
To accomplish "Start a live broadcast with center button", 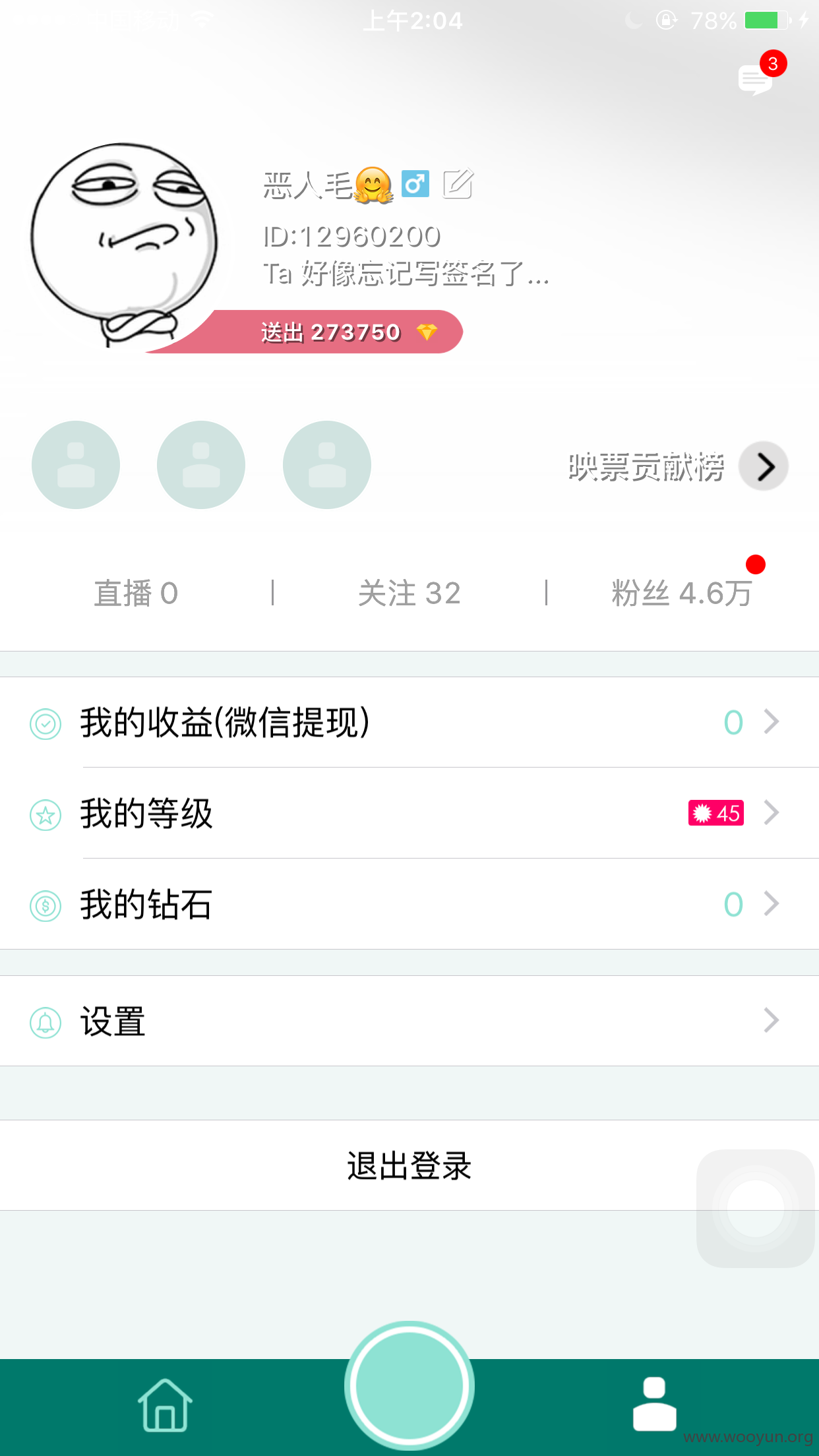I will [409, 1385].
